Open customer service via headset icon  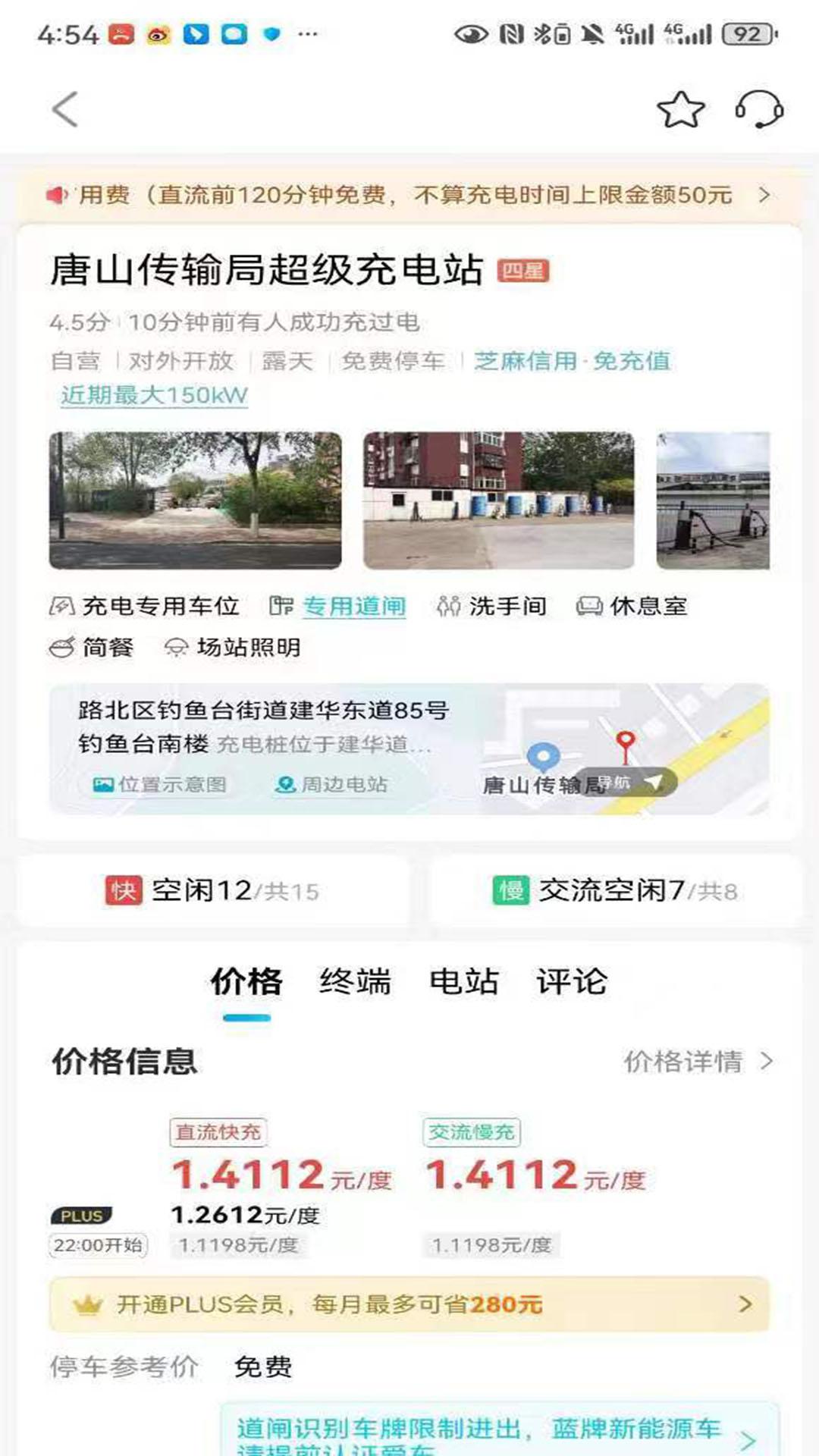[x=761, y=110]
